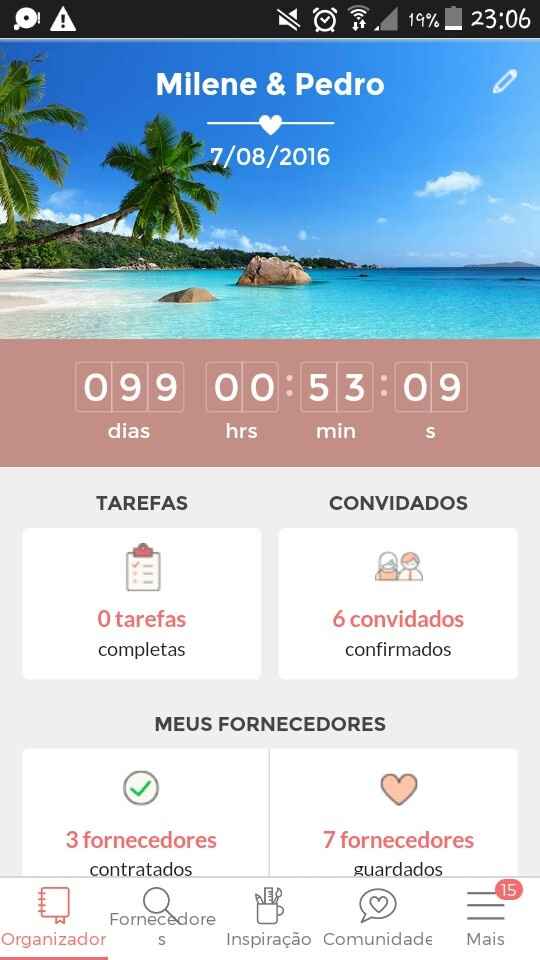
Task: Open the Comunidade tab
Action: [x=377, y=918]
